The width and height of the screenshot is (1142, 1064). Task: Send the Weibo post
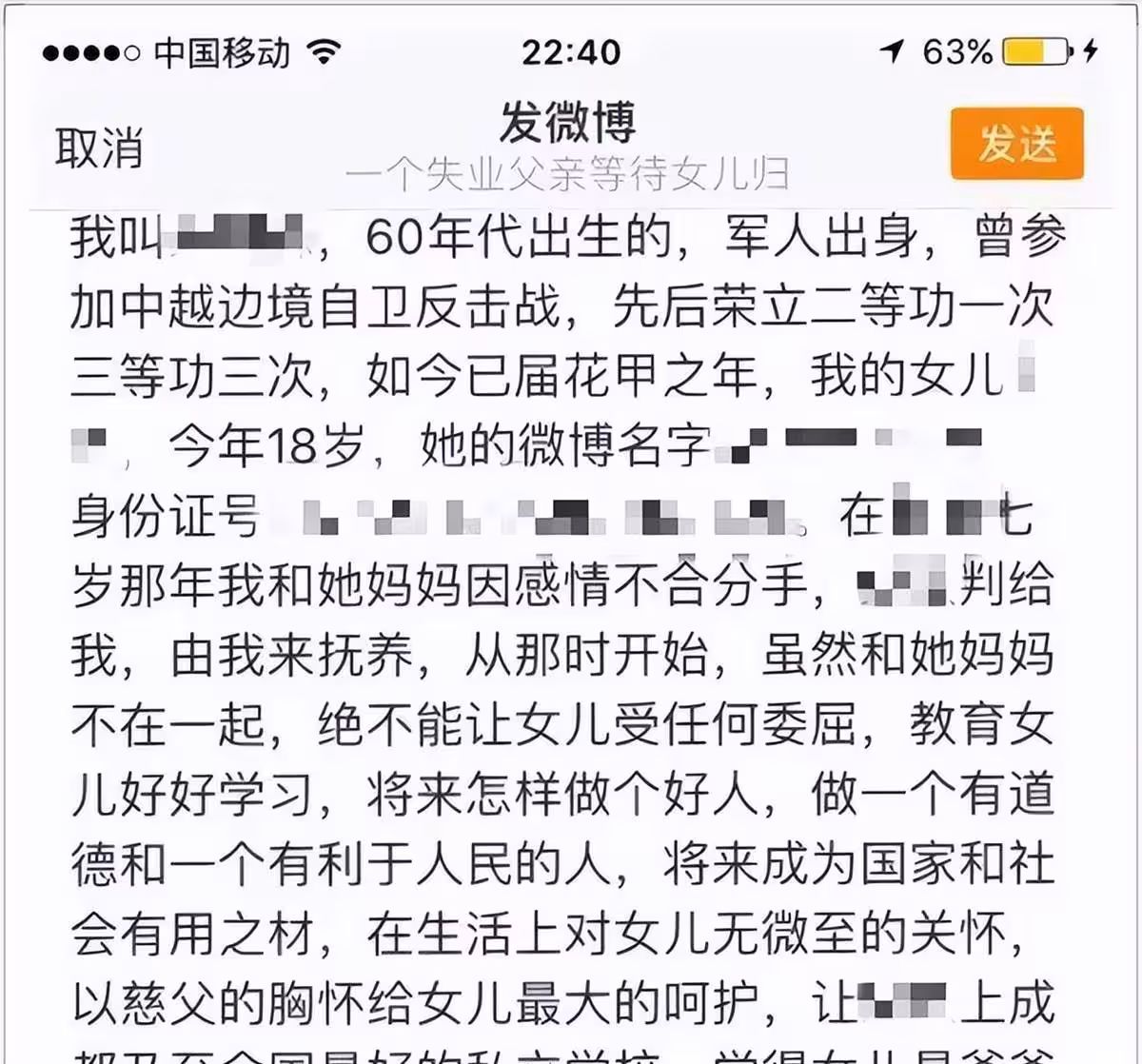pyautogui.click(x=1016, y=145)
